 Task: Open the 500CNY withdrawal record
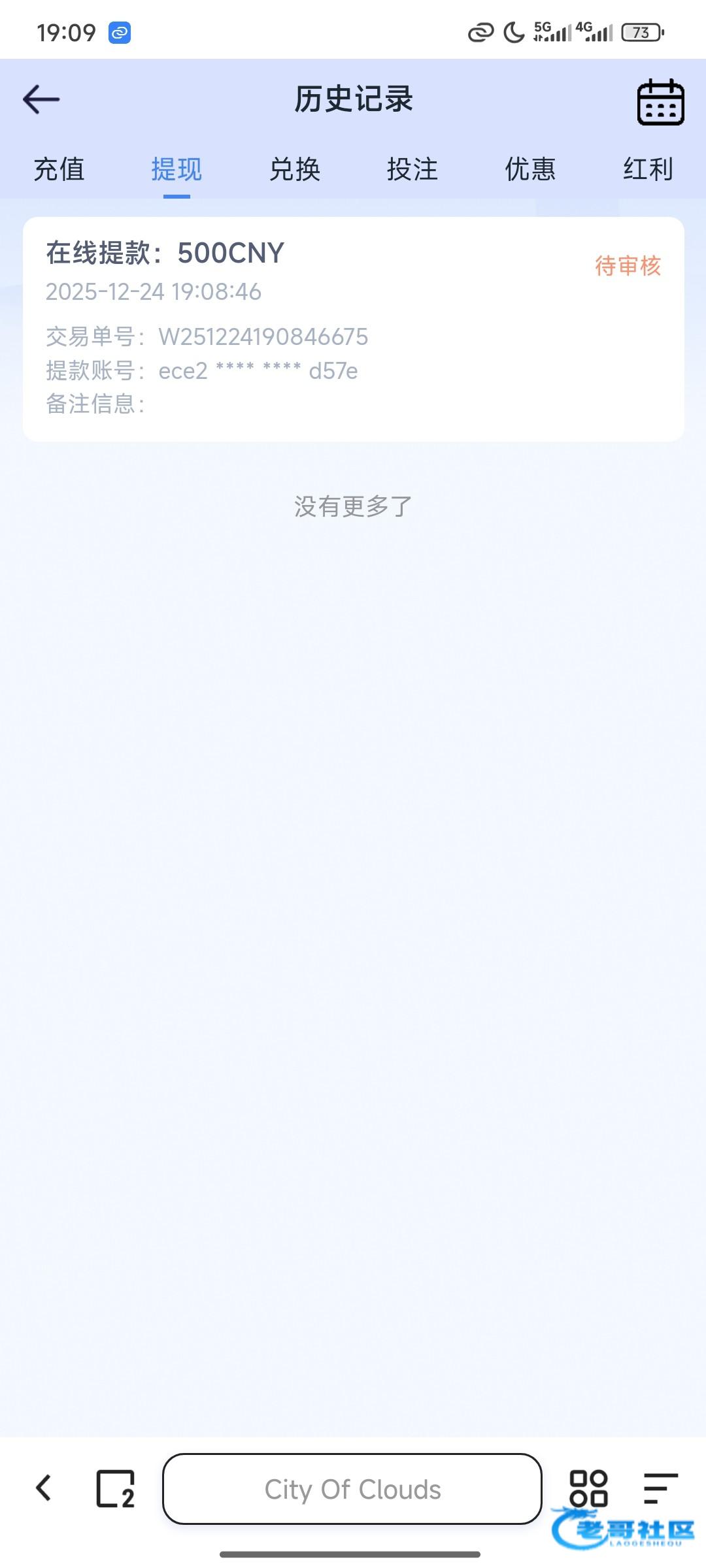tap(353, 329)
